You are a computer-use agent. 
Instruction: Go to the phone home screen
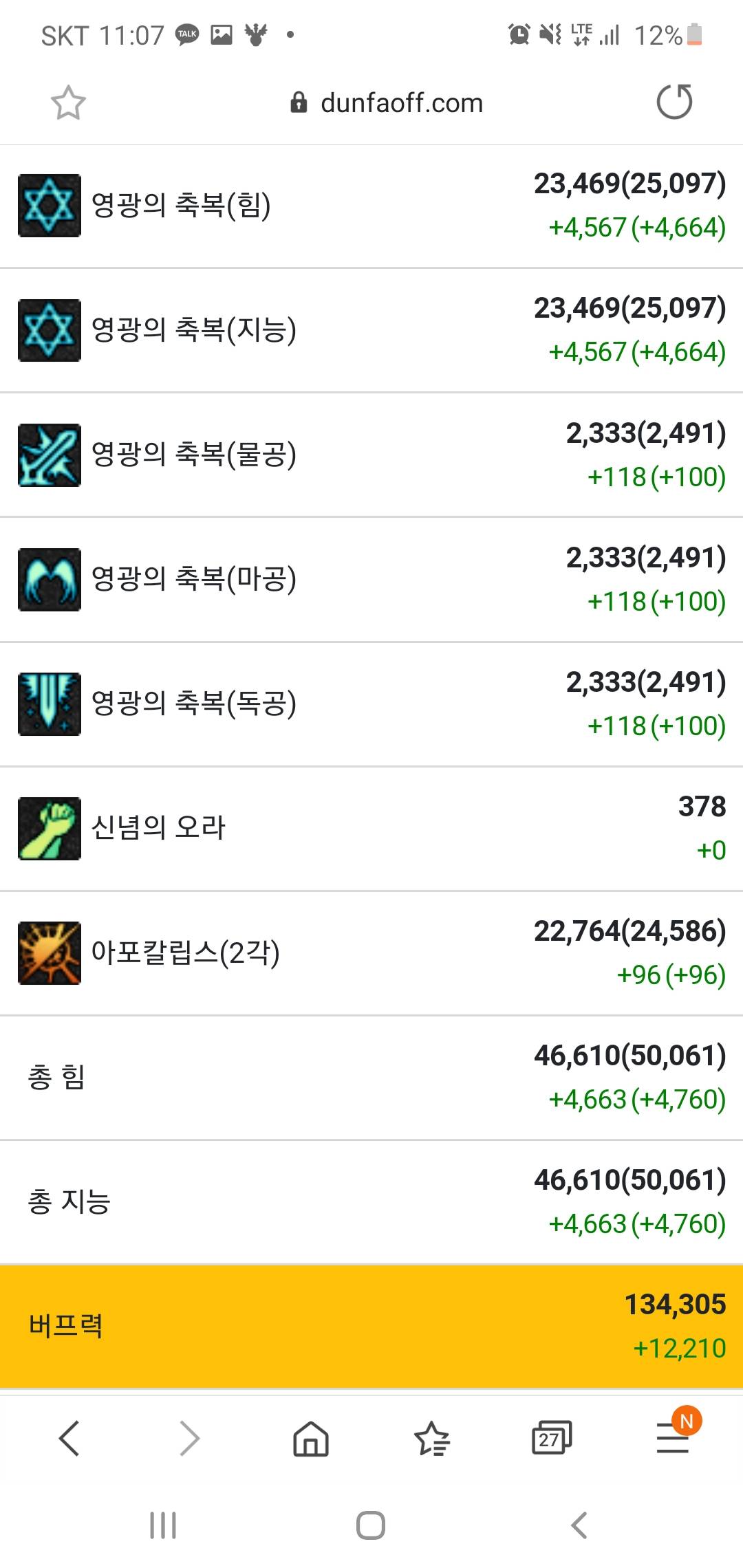(371, 1525)
